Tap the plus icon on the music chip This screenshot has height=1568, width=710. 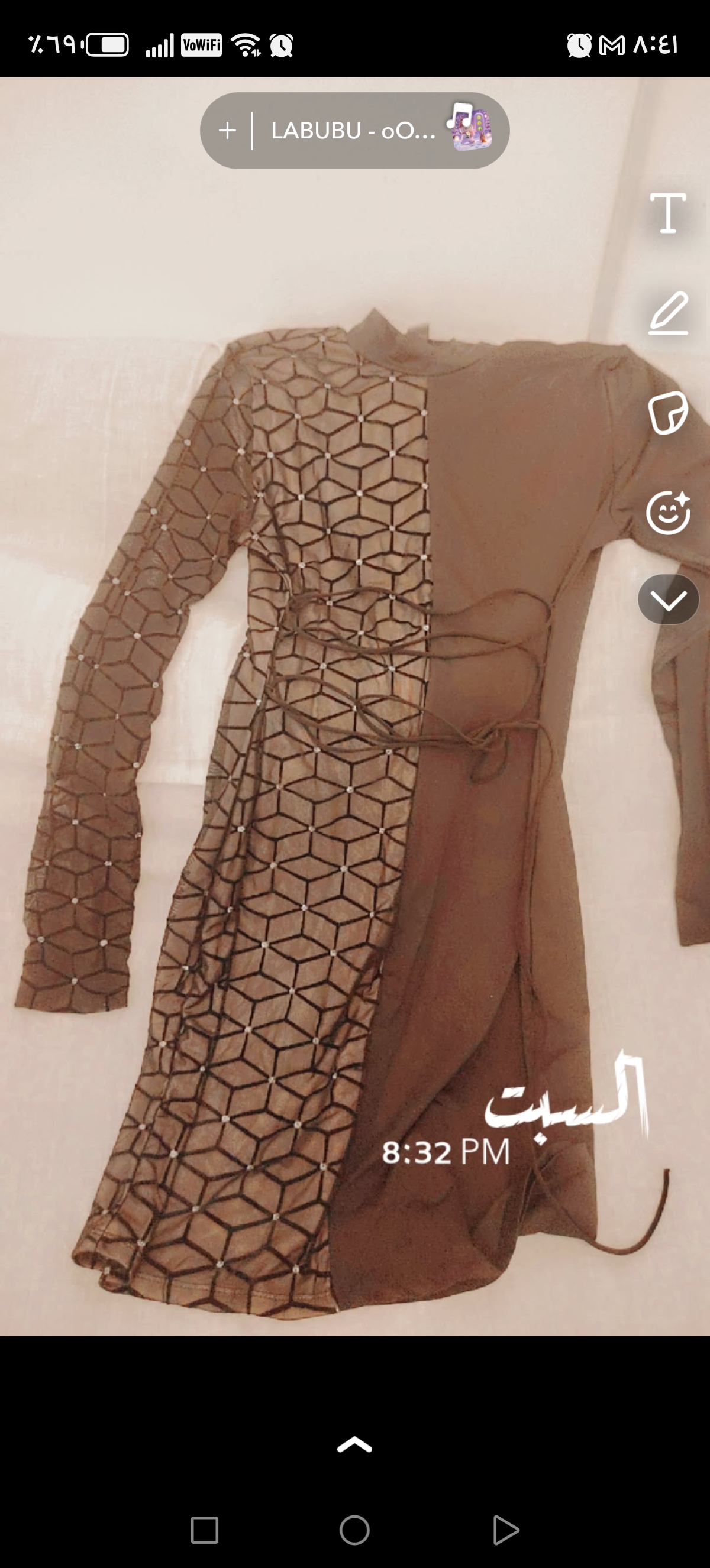(x=228, y=130)
